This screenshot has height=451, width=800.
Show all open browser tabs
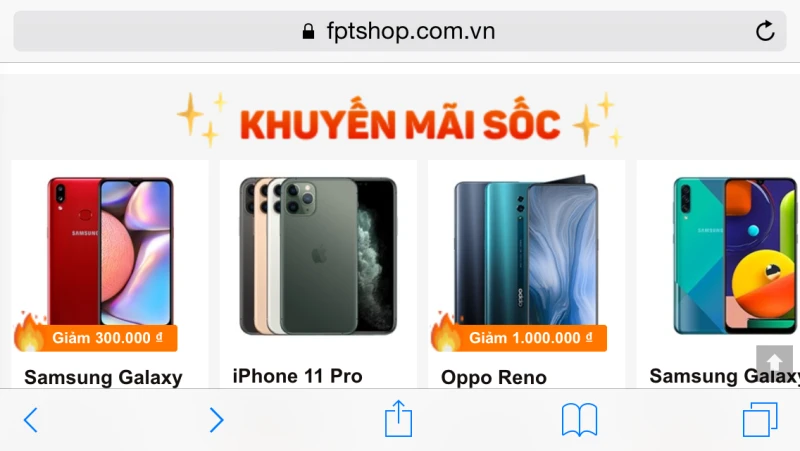pyautogui.click(x=760, y=420)
